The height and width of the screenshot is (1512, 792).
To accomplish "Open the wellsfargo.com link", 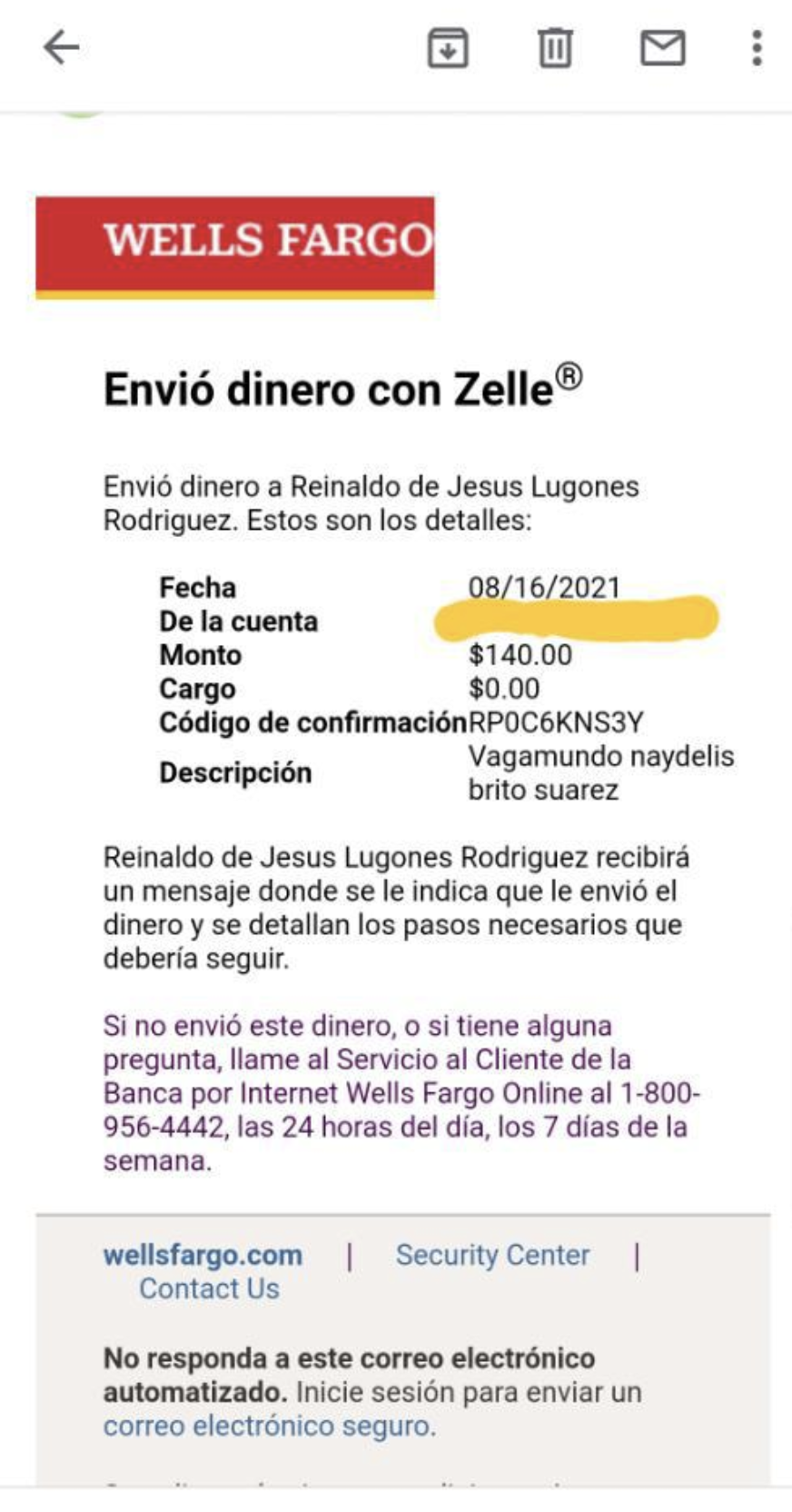I will [x=203, y=1255].
